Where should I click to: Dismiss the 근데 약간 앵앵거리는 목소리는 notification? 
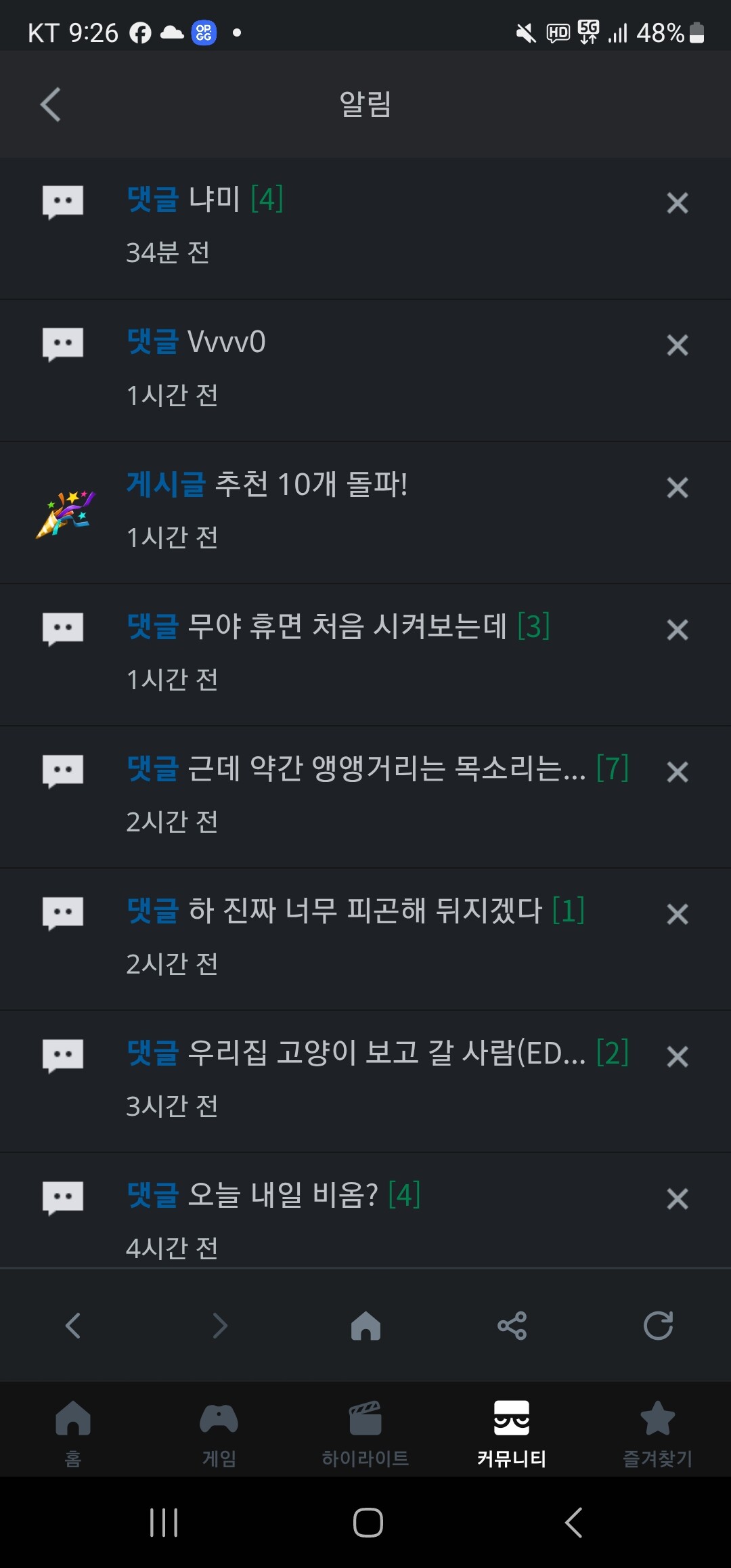tap(677, 772)
